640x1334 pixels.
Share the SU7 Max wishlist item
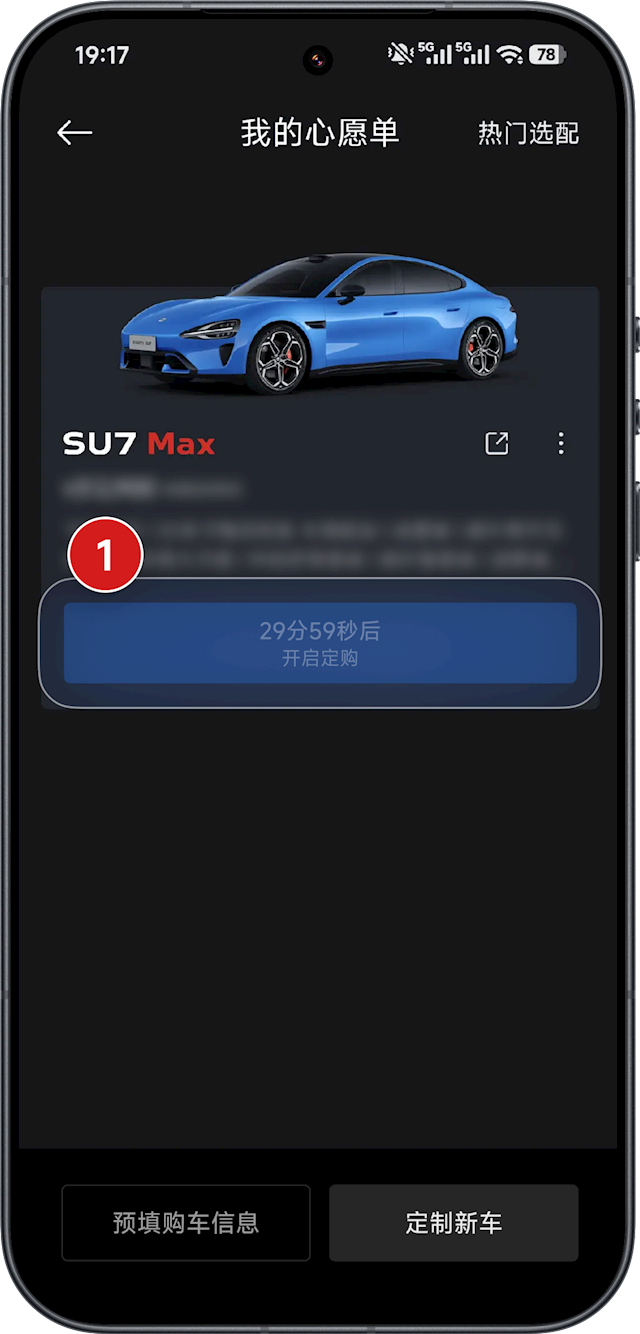point(497,443)
